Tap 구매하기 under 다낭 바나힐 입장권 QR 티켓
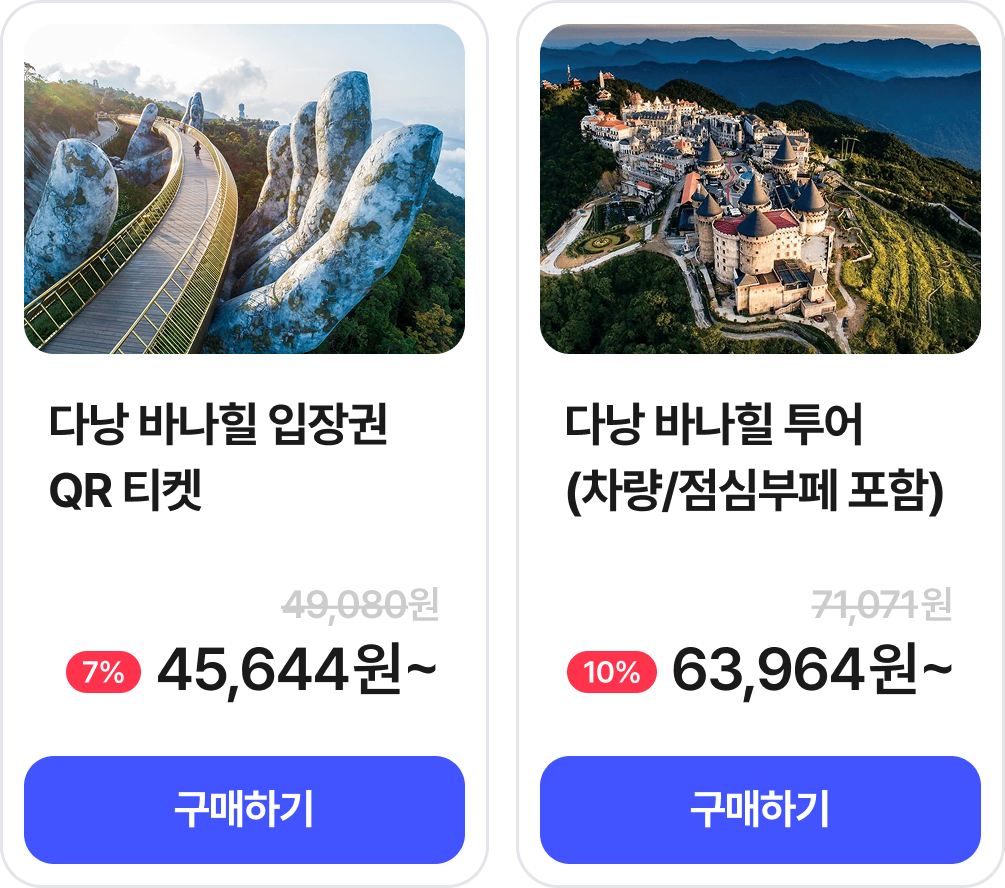The height and width of the screenshot is (888, 1005). pos(244,809)
